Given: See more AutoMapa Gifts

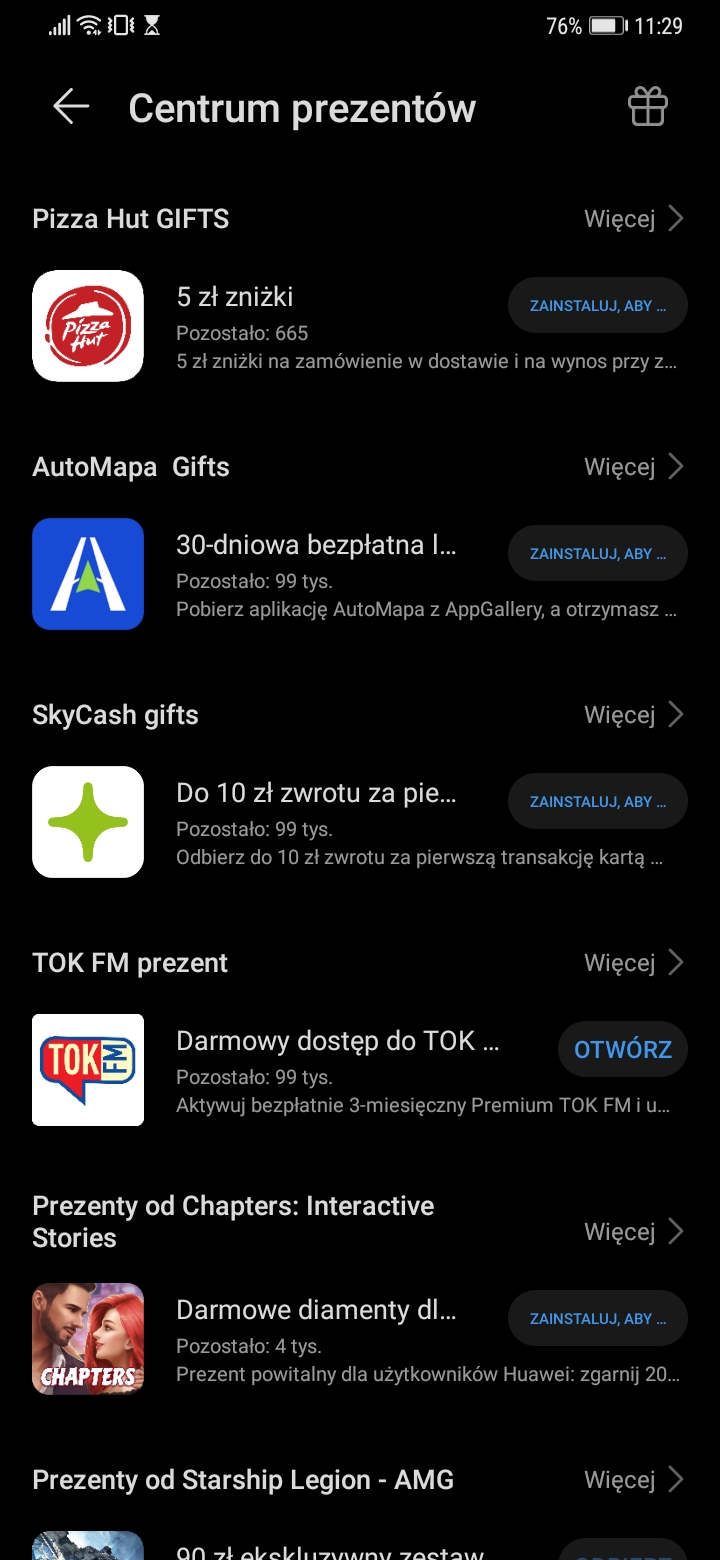Looking at the screenshot, I should click(x=634, y=466).
